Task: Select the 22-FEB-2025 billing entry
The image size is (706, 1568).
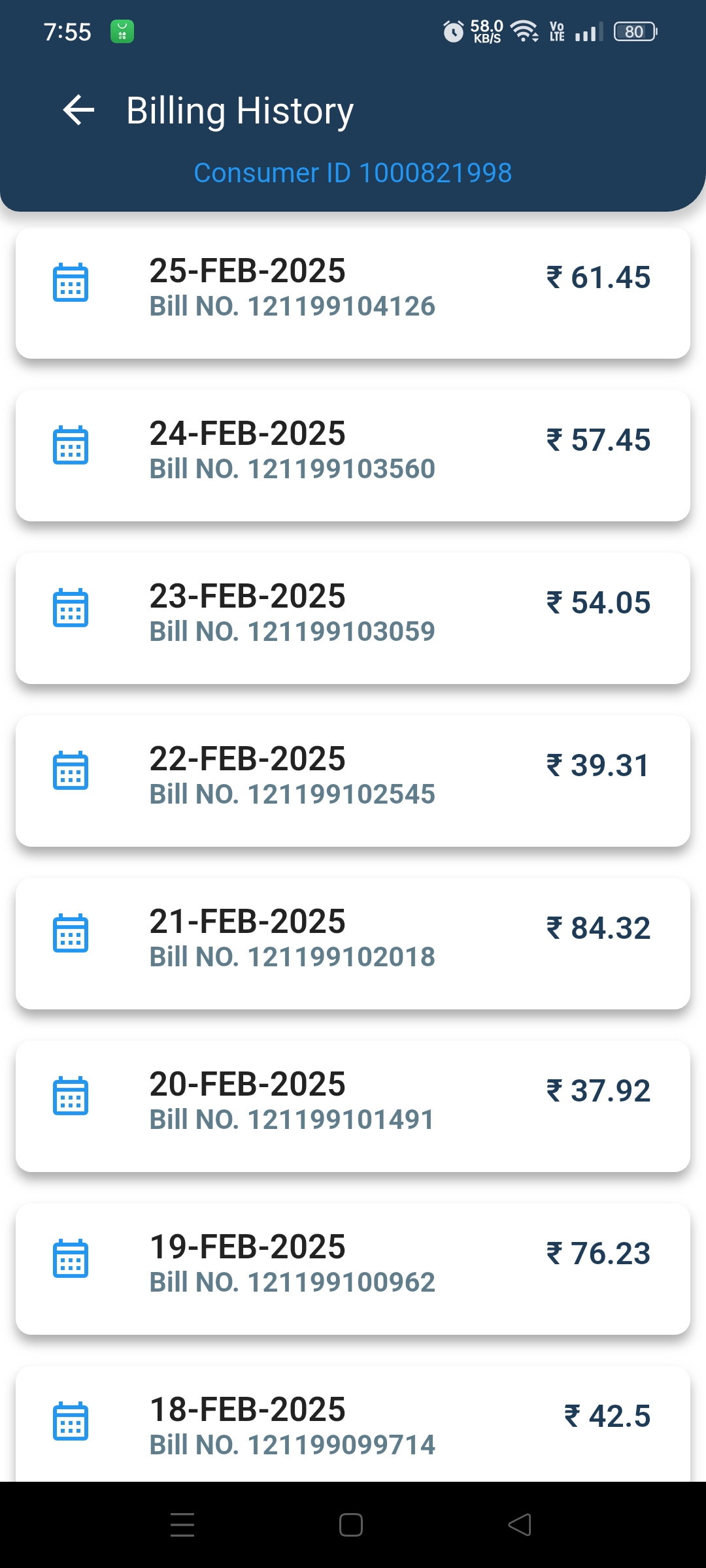Action: 353,781
